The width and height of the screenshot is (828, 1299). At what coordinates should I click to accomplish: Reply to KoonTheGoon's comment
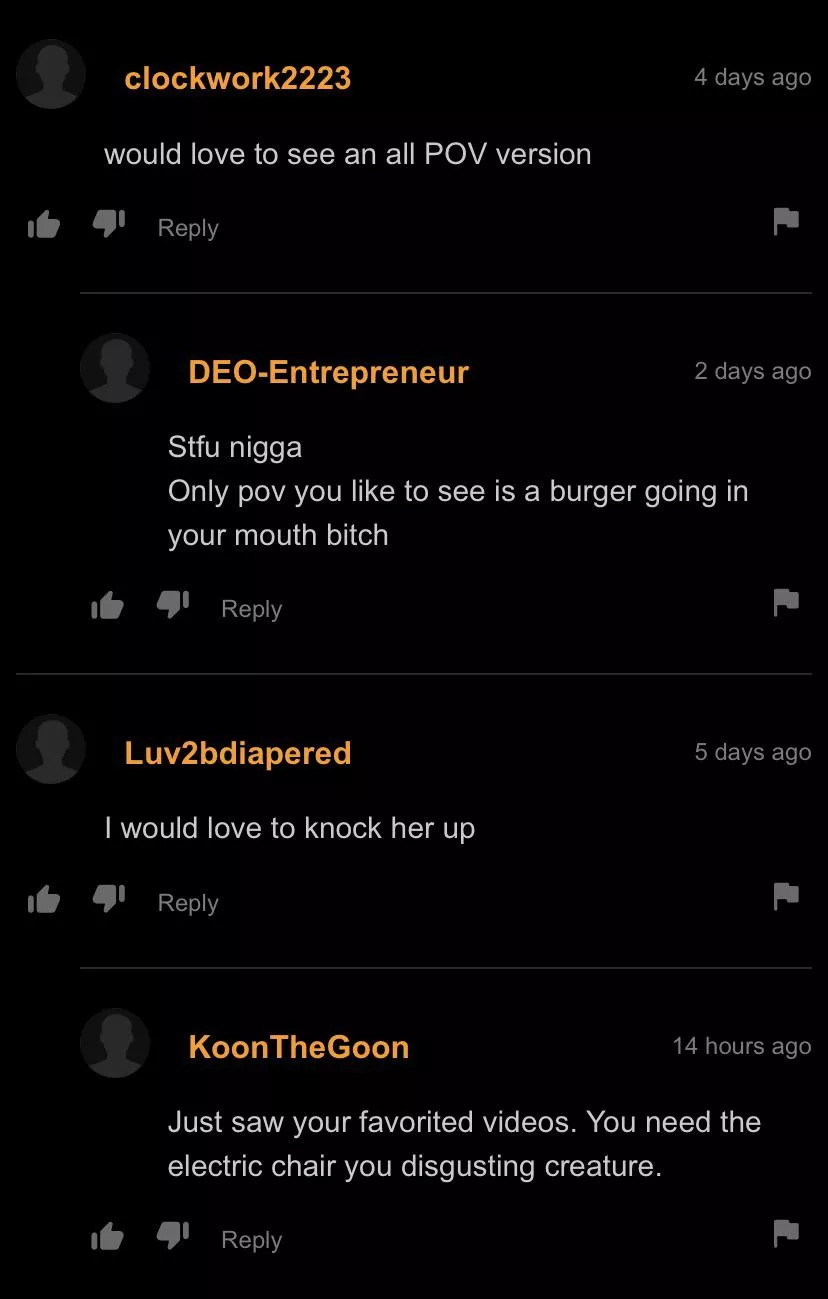click(x=251, y=1239)
